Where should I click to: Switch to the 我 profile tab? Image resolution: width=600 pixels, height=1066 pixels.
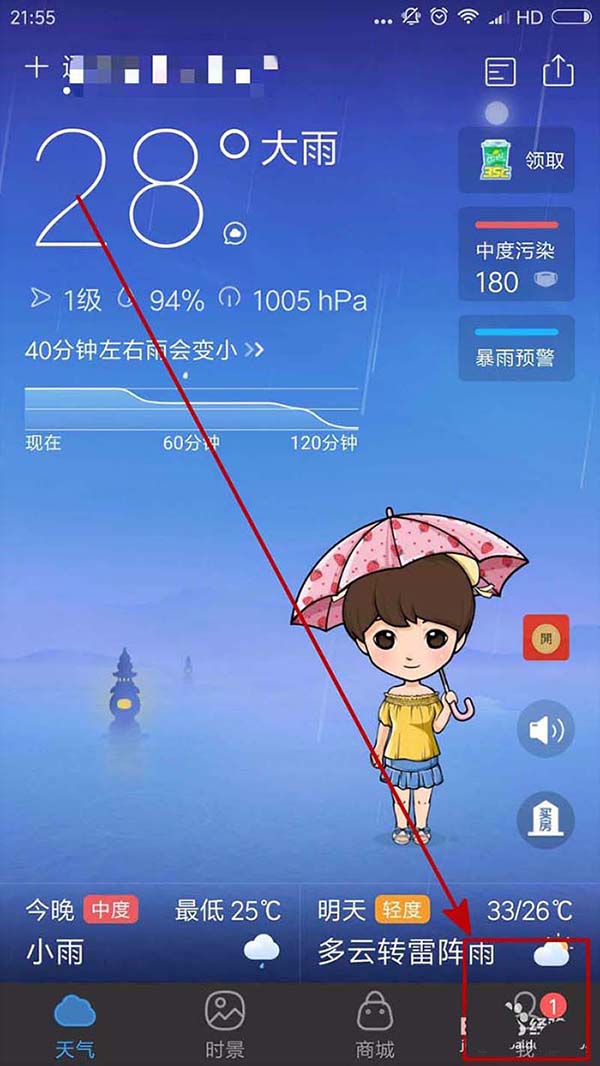point(526,1026)
